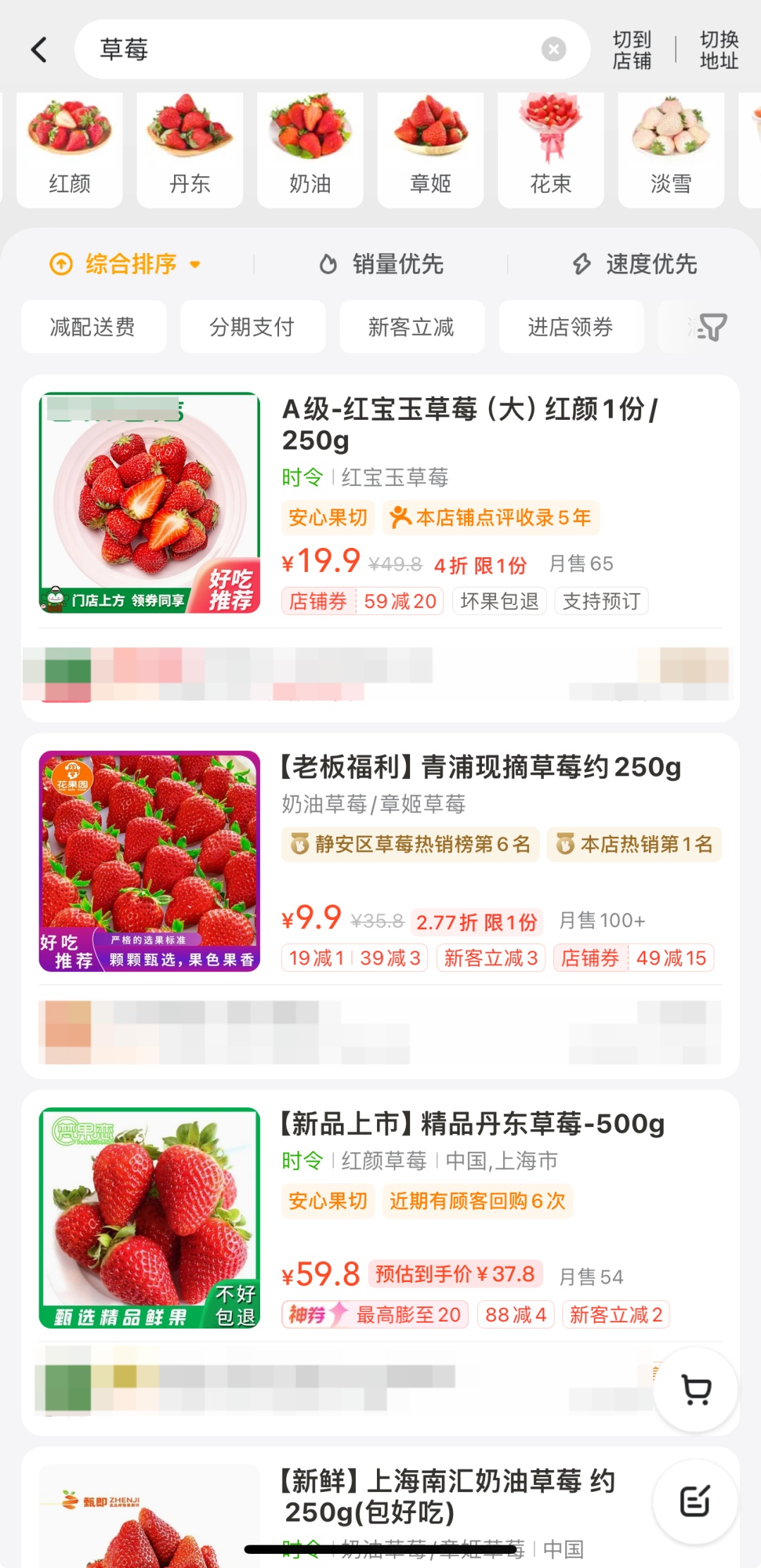Image resolution: width=761 pixels, height=1568 pixels.
Task: Filter by 新客立减 discount
Action: (412, 327)
